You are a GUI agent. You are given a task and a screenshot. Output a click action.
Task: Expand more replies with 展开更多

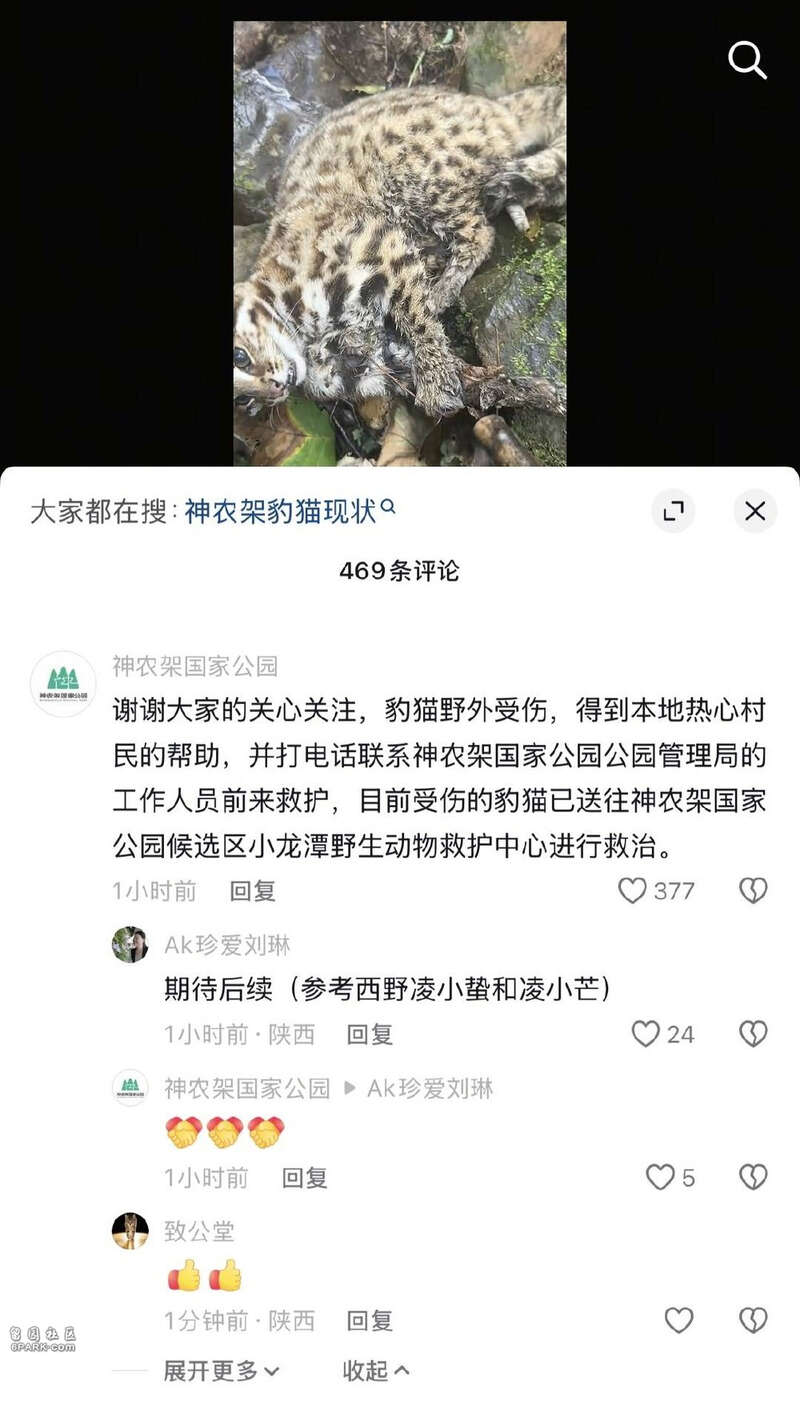coord(221,1371)
